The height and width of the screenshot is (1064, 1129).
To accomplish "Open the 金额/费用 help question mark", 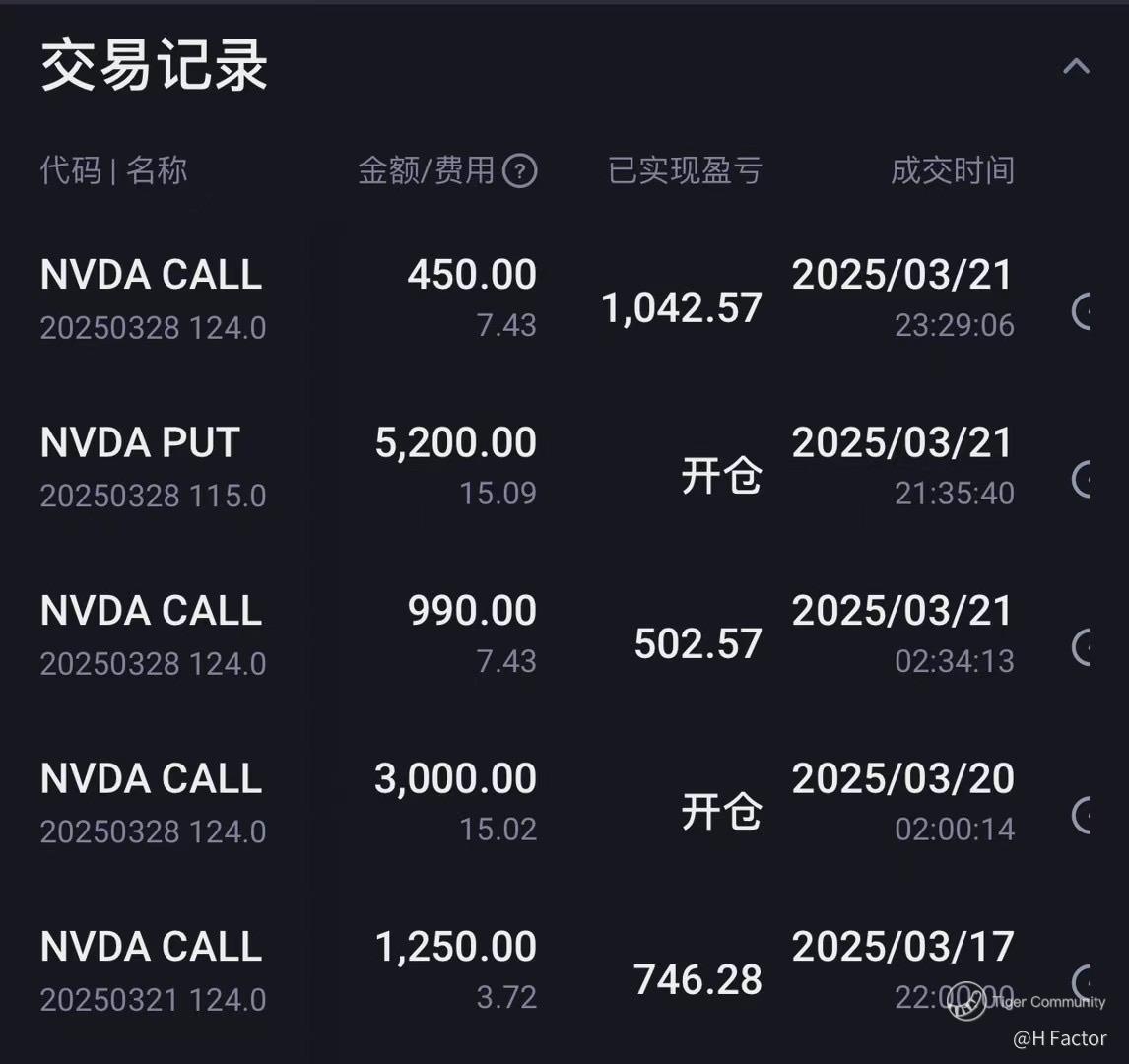I will [519, 171].
